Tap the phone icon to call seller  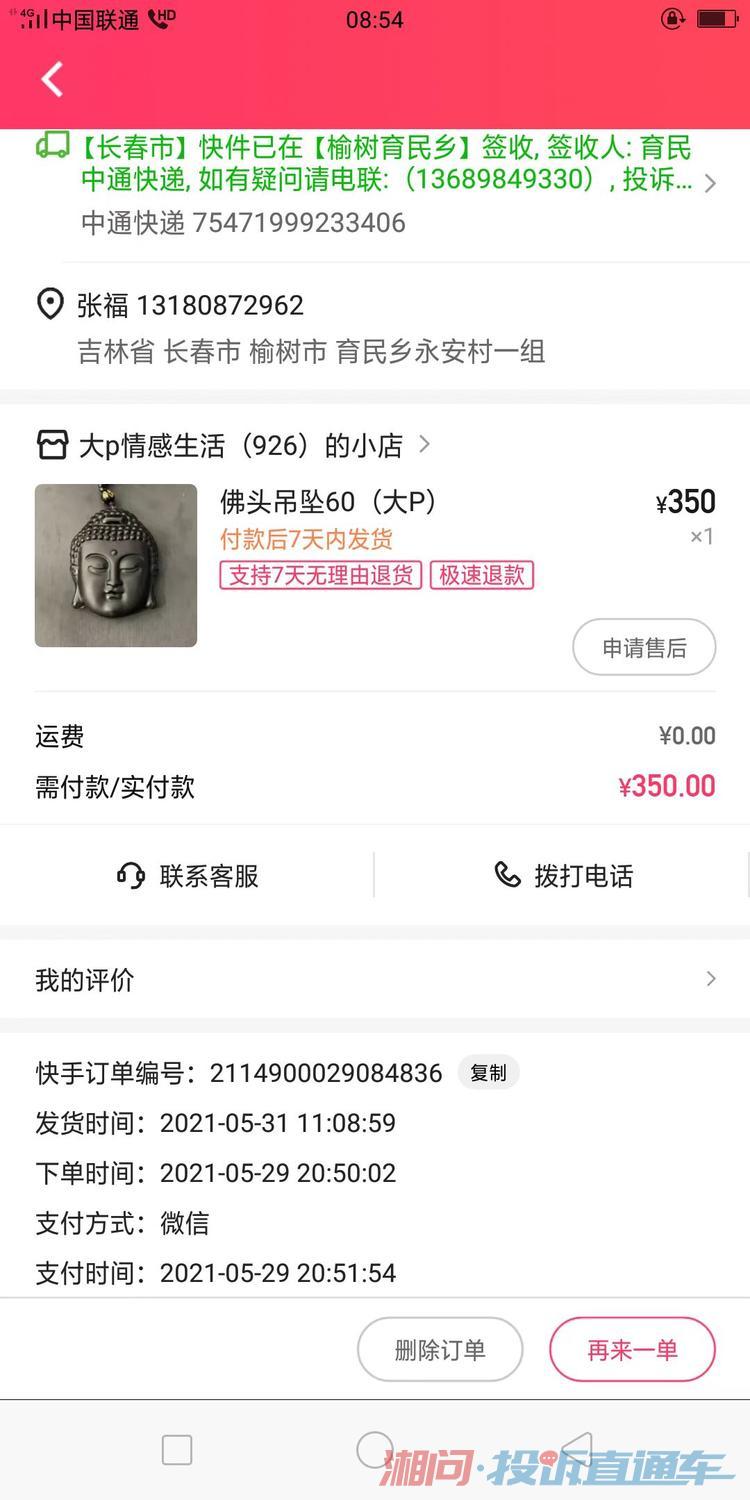506,874
